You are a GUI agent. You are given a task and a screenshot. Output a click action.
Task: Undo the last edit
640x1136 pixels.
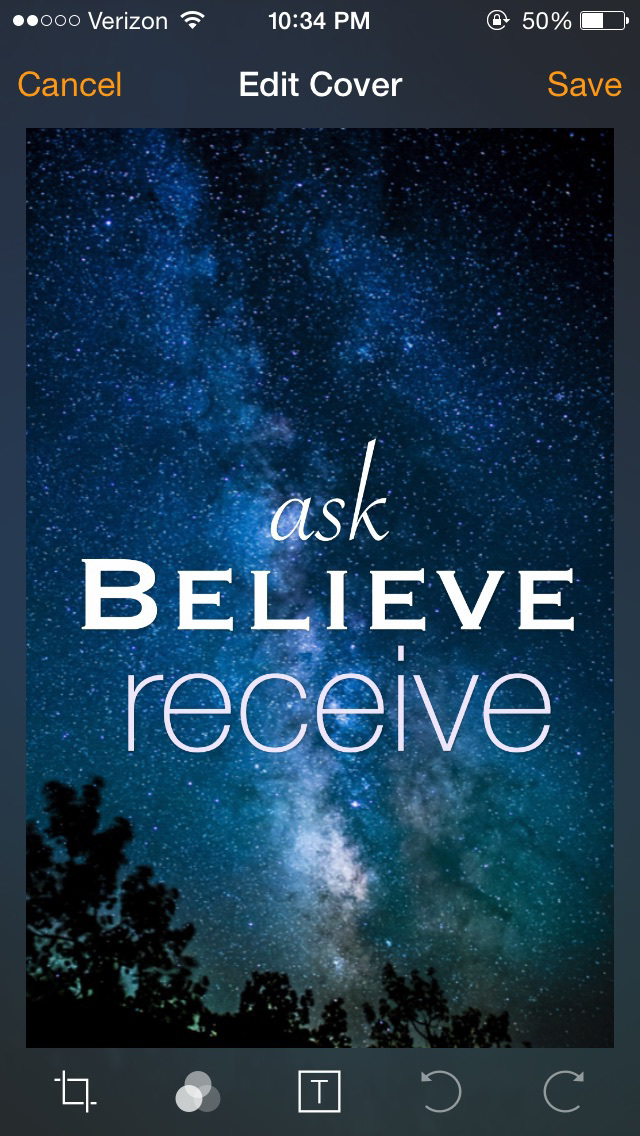click(441, 1092)
